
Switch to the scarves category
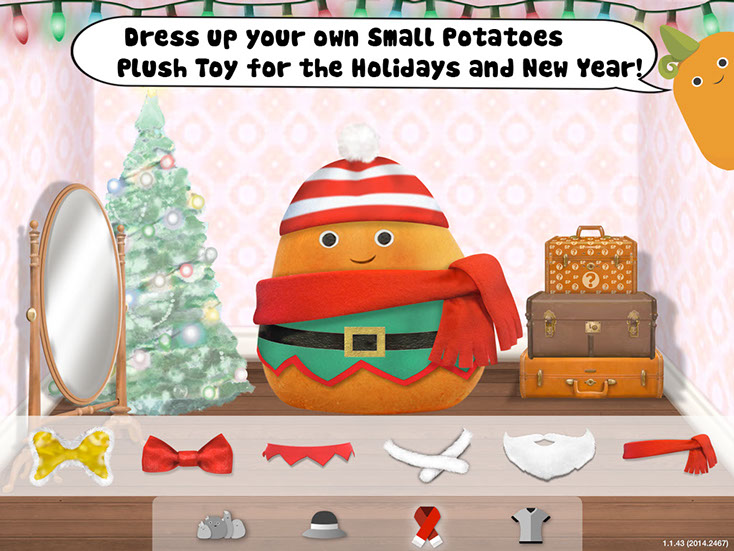tap(426, 523)
